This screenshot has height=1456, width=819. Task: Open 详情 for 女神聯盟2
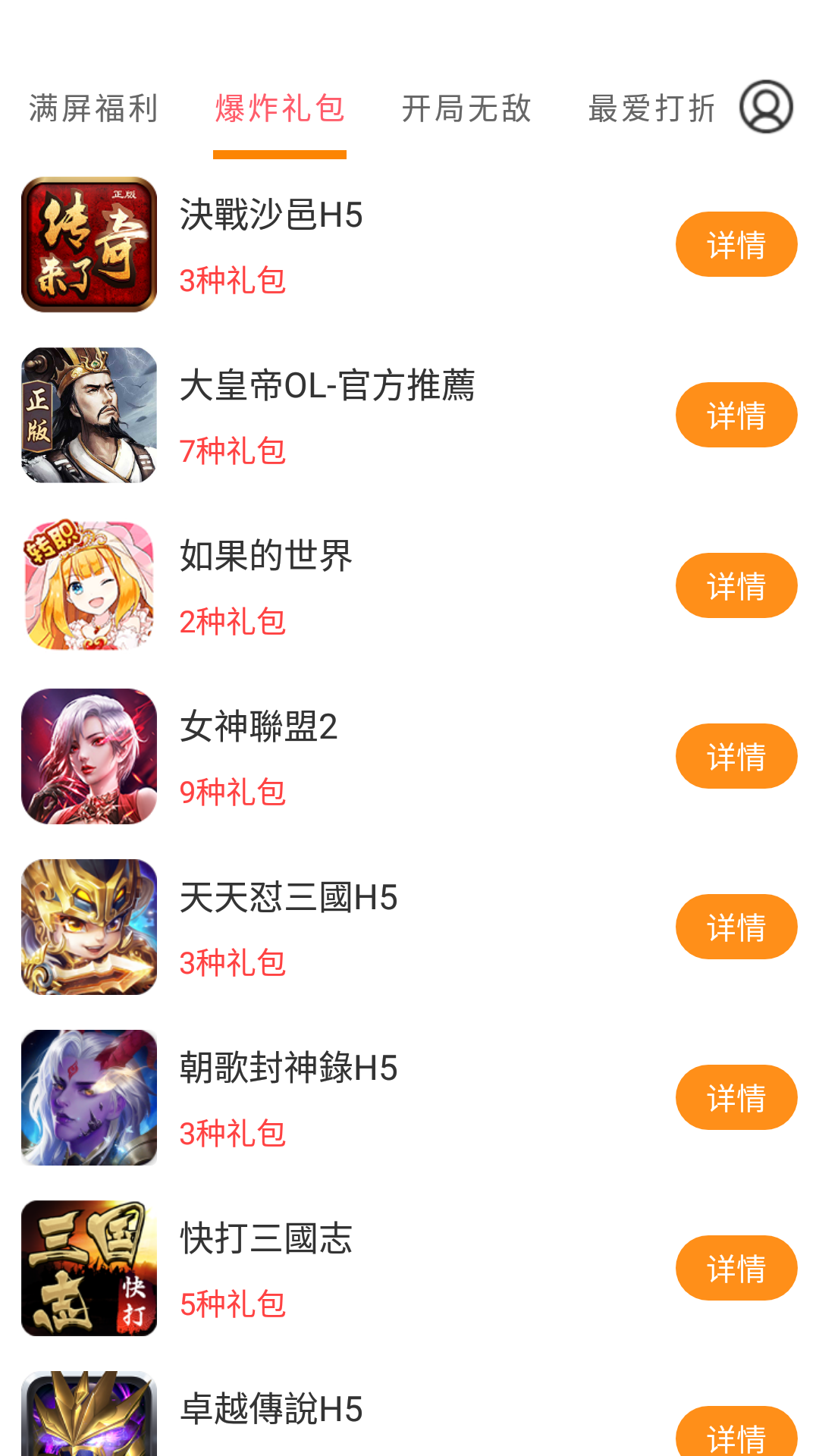pos(736,755)
